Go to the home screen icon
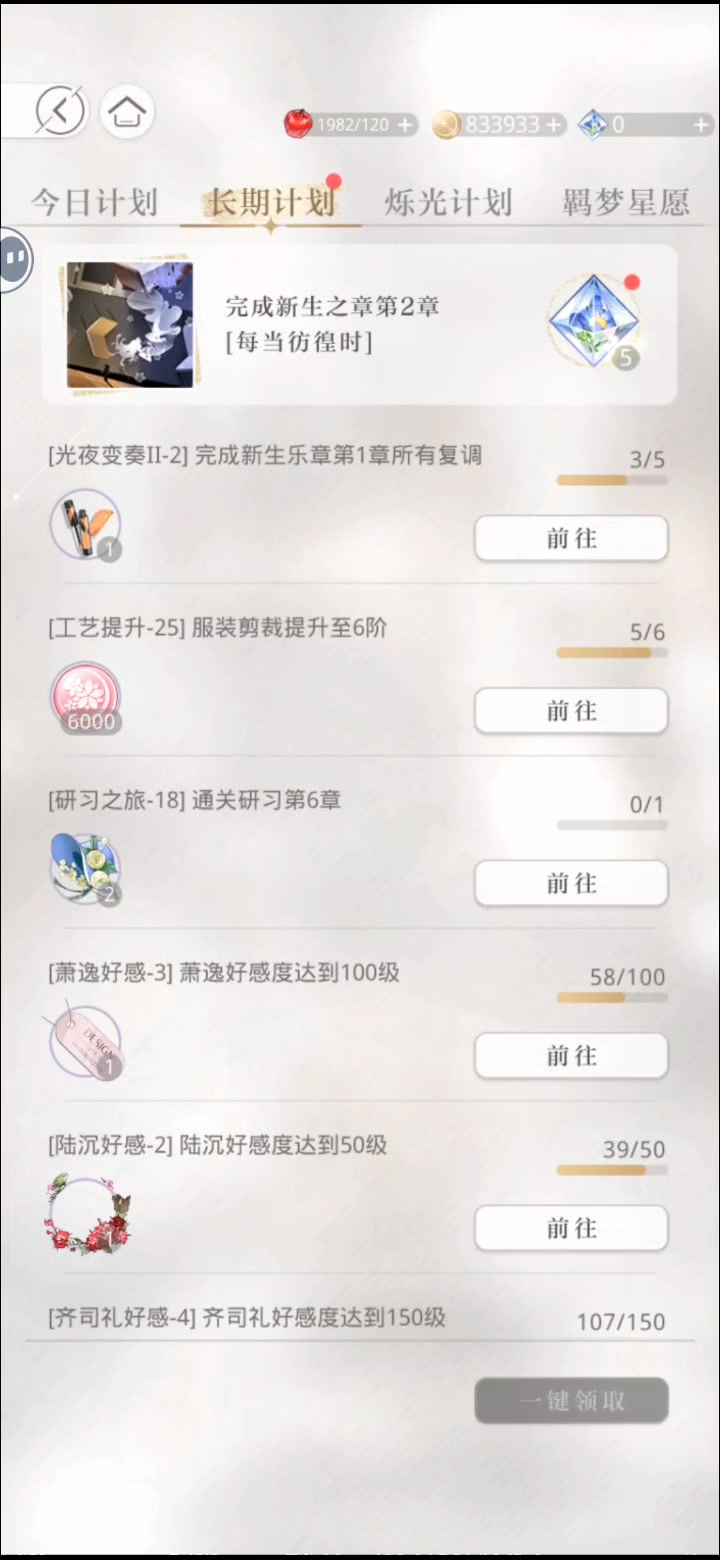The height and width of the screenshot is (1560, 720). coord(127,112)
